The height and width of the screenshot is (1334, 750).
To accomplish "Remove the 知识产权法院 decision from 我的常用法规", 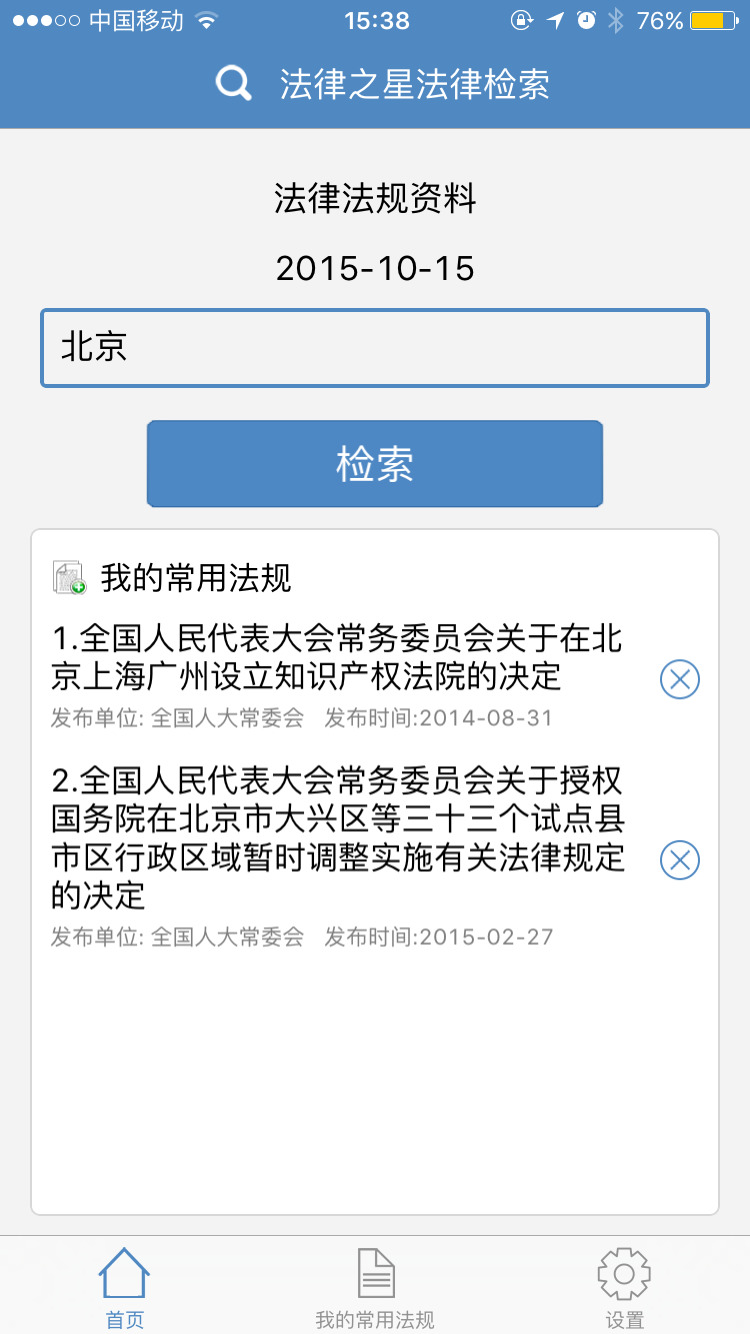I will click(680, 680).
